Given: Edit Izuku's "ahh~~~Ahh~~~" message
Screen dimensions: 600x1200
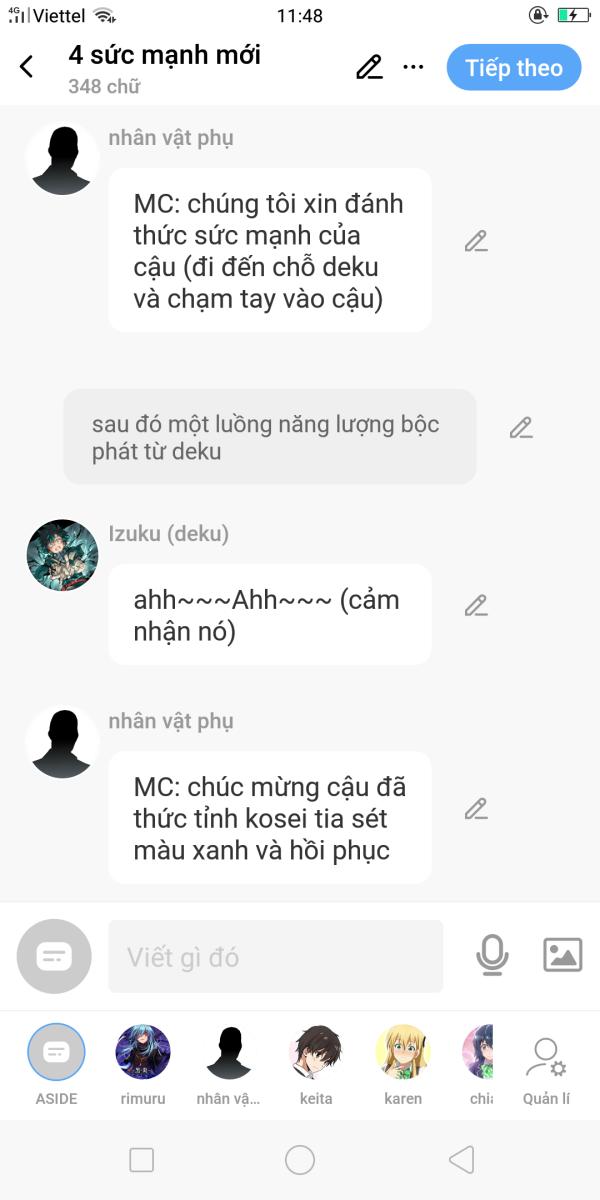Looking at the screenshot, I should pyautogui.click(x=476, y=606).
